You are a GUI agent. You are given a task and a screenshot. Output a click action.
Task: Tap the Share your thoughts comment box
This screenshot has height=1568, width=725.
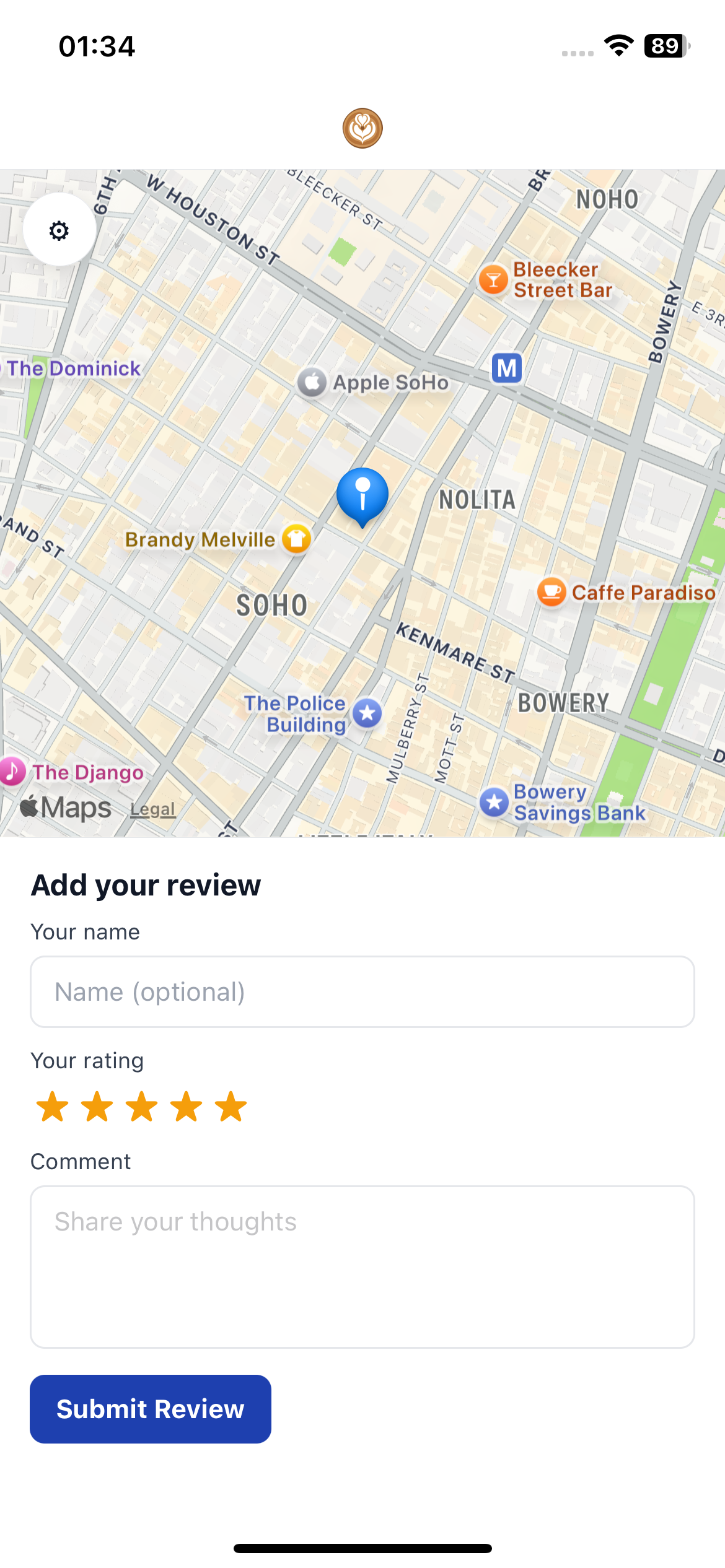(362, 1266)
